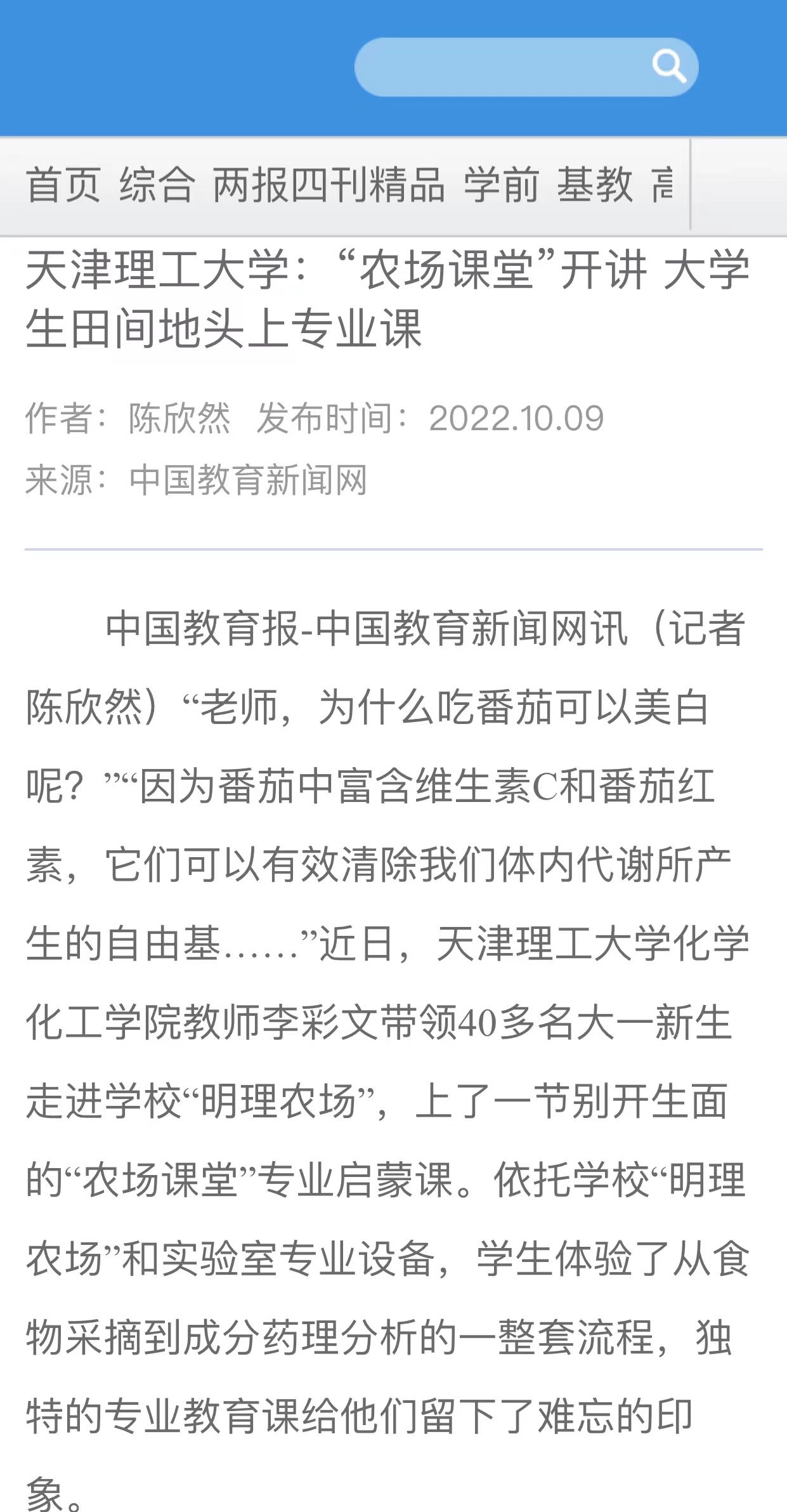Screen dimensions: 787x1512
Task: Switch to the 基教 category
Action: (x=595, y=185)
